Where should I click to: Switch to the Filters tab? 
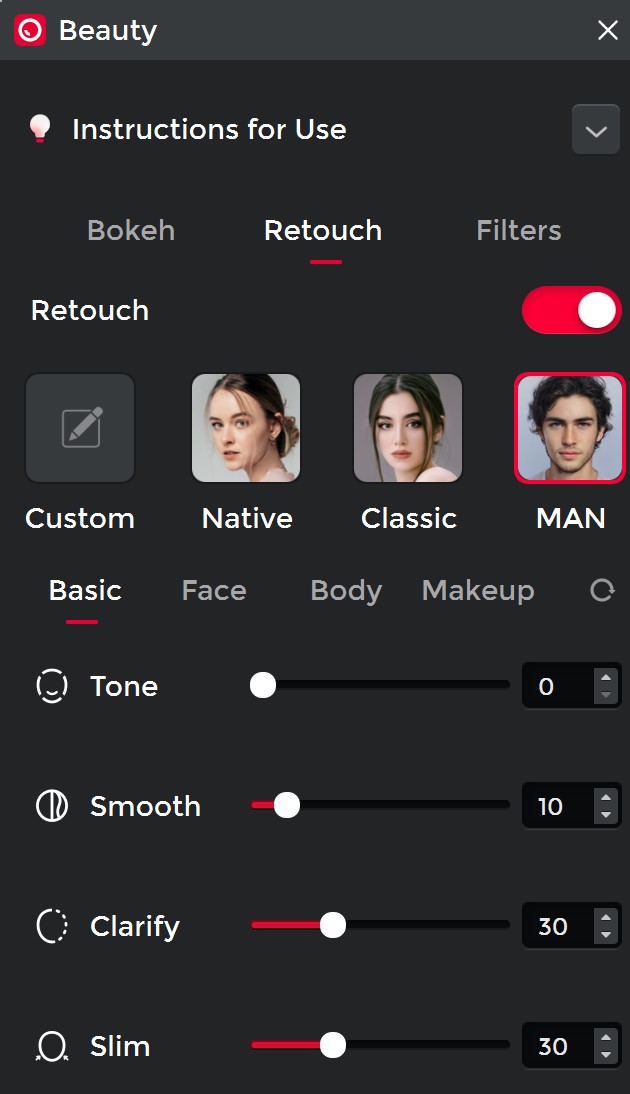[518, 230]
